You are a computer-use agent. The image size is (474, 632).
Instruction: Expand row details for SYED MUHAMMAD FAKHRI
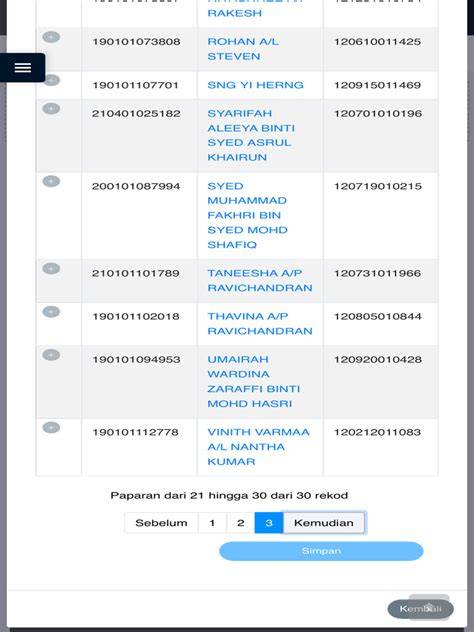[51, 181]
